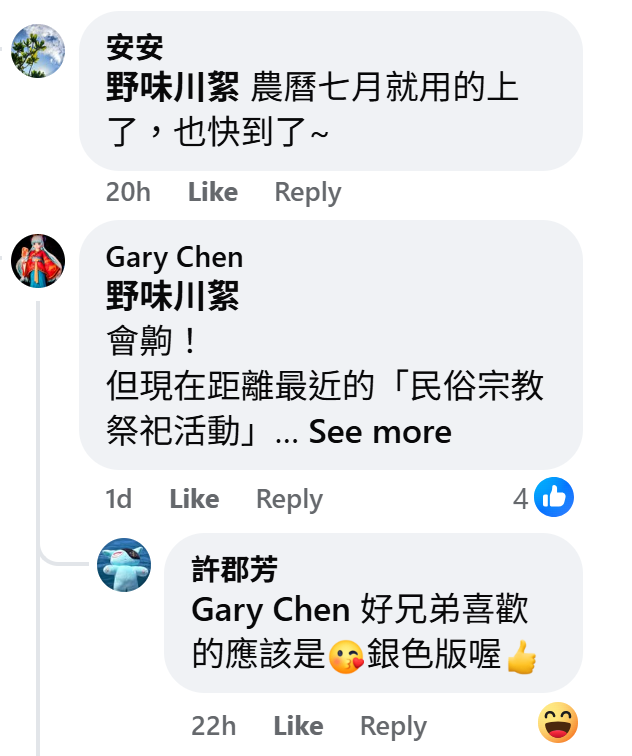Reply to Gary Chen's comment

[x=289, y=499]
